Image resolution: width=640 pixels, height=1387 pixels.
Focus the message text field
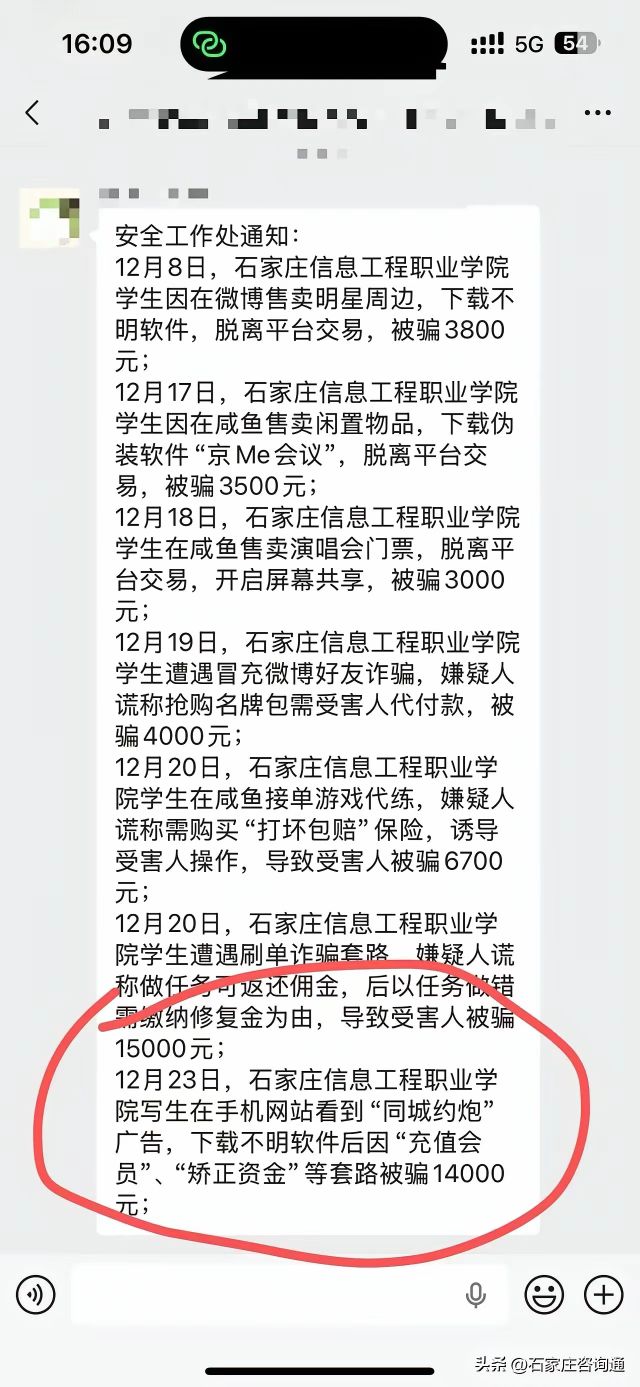[260, 1296]
